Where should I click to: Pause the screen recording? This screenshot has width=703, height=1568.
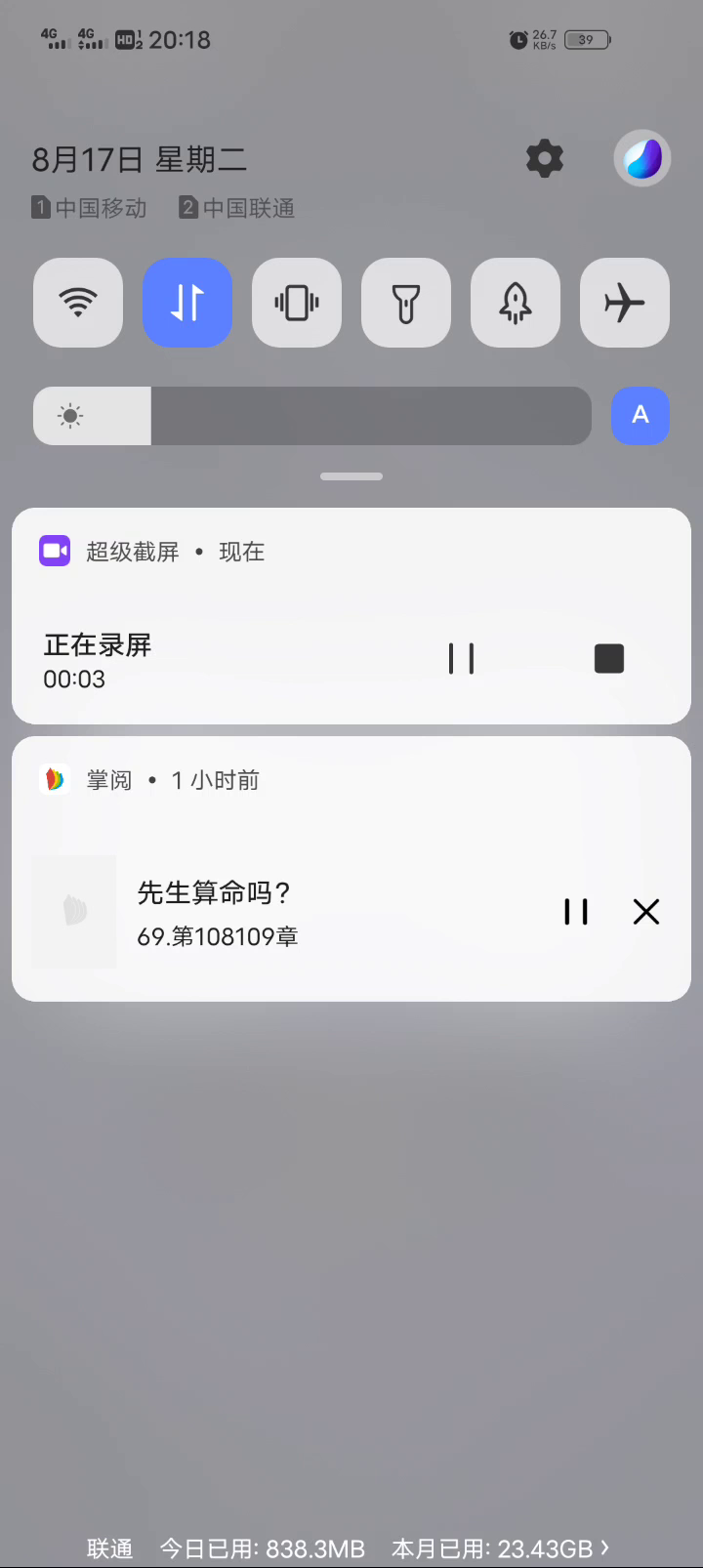click(x=461, y=659)
